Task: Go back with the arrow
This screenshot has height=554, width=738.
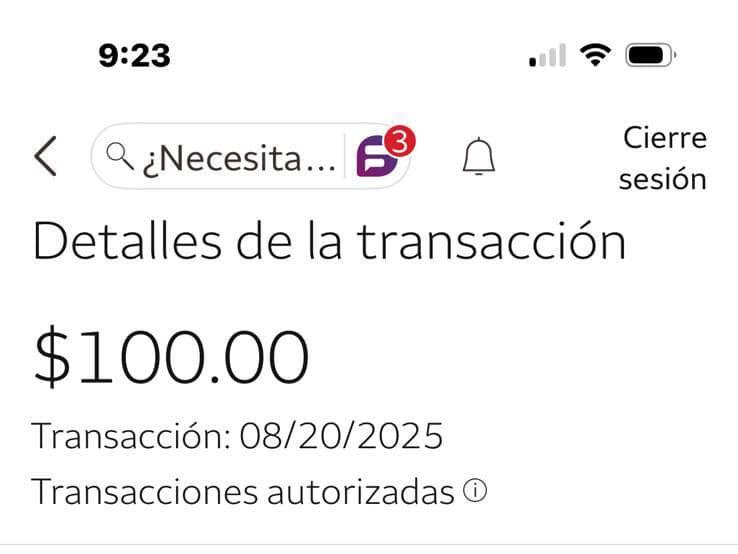Action: point(45,158)
